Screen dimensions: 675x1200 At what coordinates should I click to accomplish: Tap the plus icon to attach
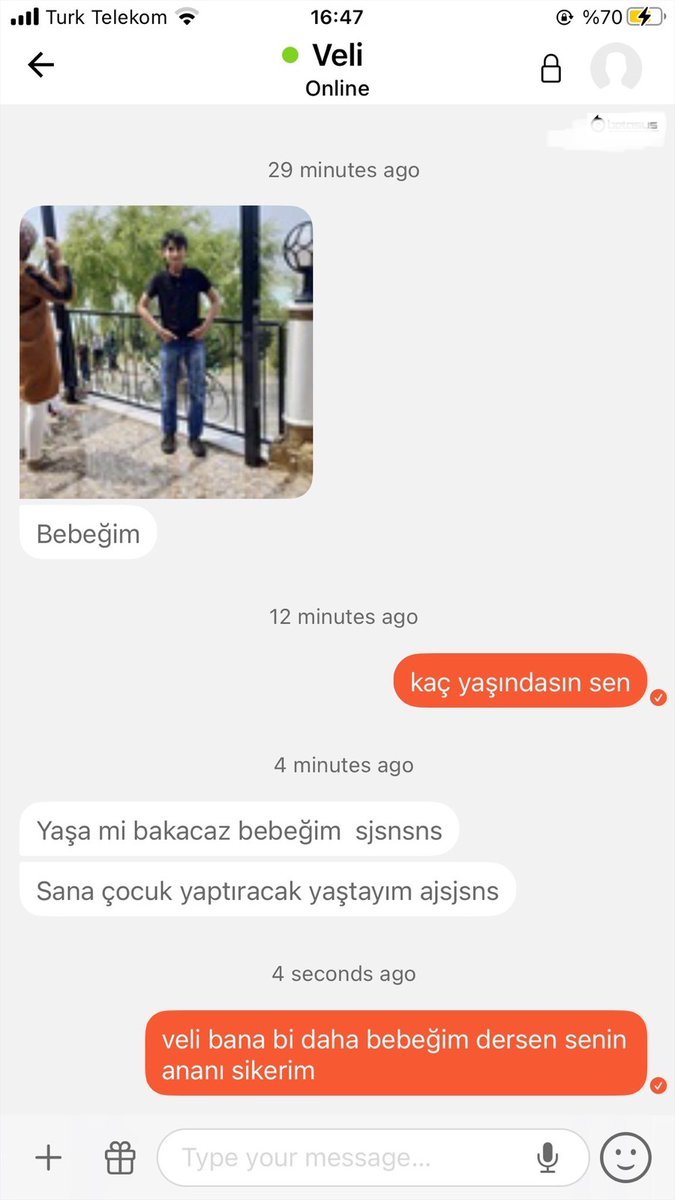[x=48, y=1158]
